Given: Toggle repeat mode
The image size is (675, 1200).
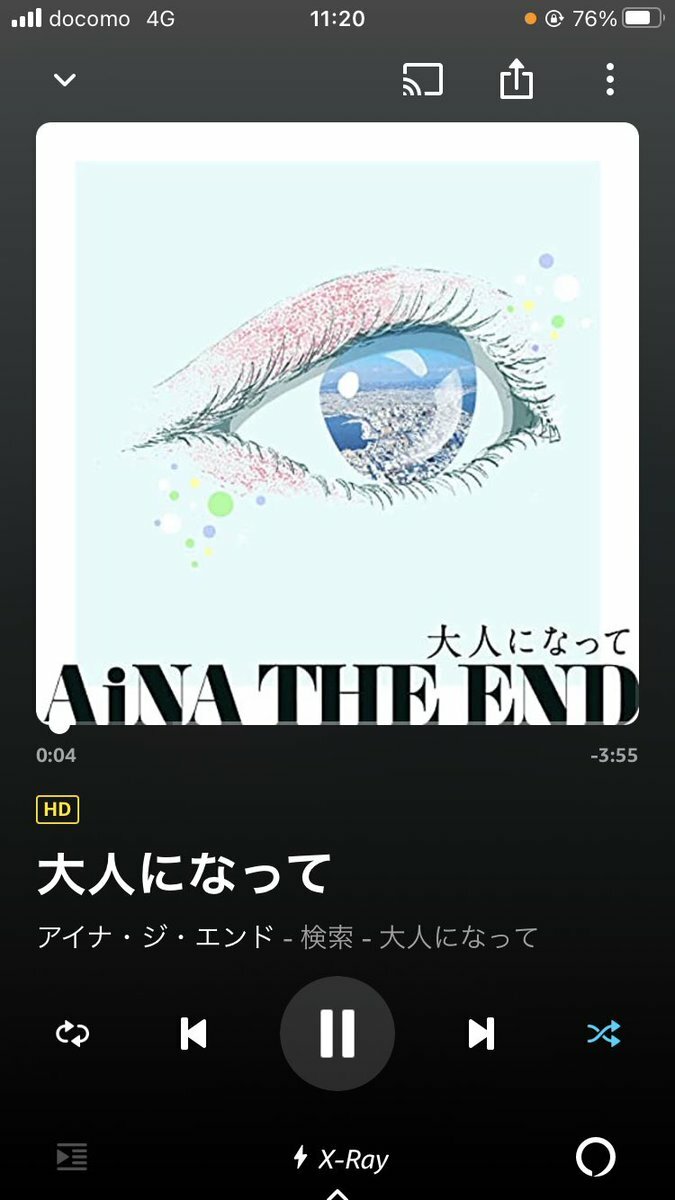Looking at the screenshot, I should point(72,1033).
